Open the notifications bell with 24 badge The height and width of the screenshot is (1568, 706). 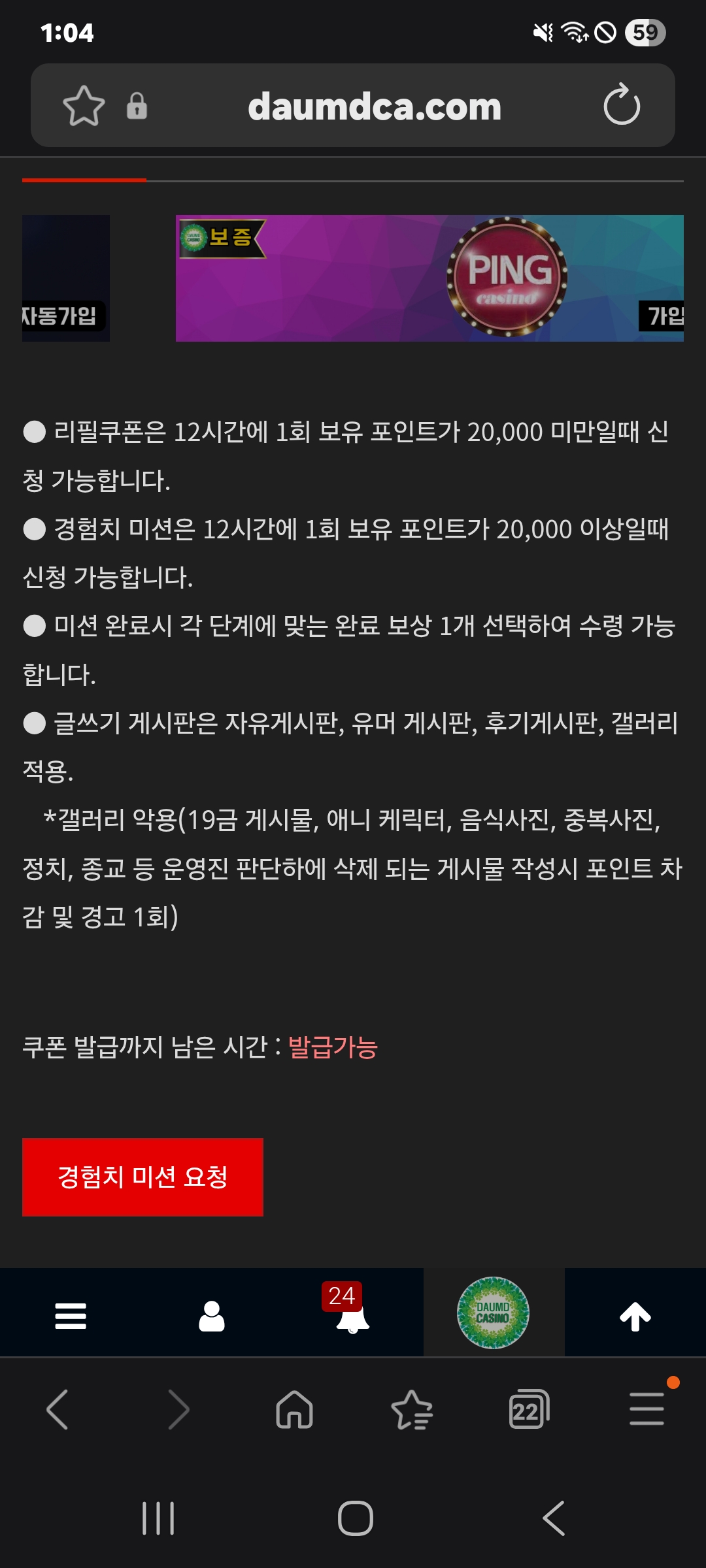coord(352,1315)
